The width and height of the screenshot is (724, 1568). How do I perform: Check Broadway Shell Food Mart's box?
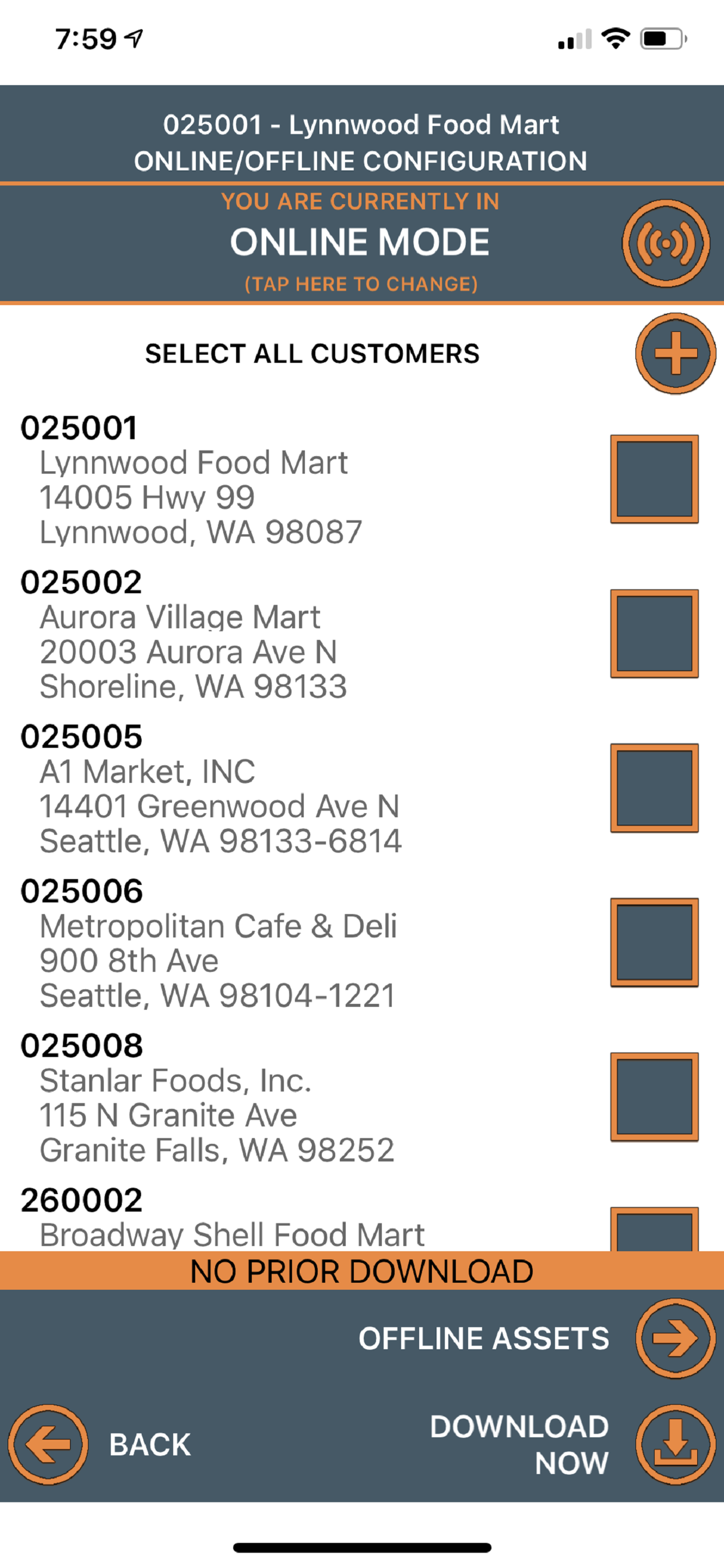tap(654, 1229)
